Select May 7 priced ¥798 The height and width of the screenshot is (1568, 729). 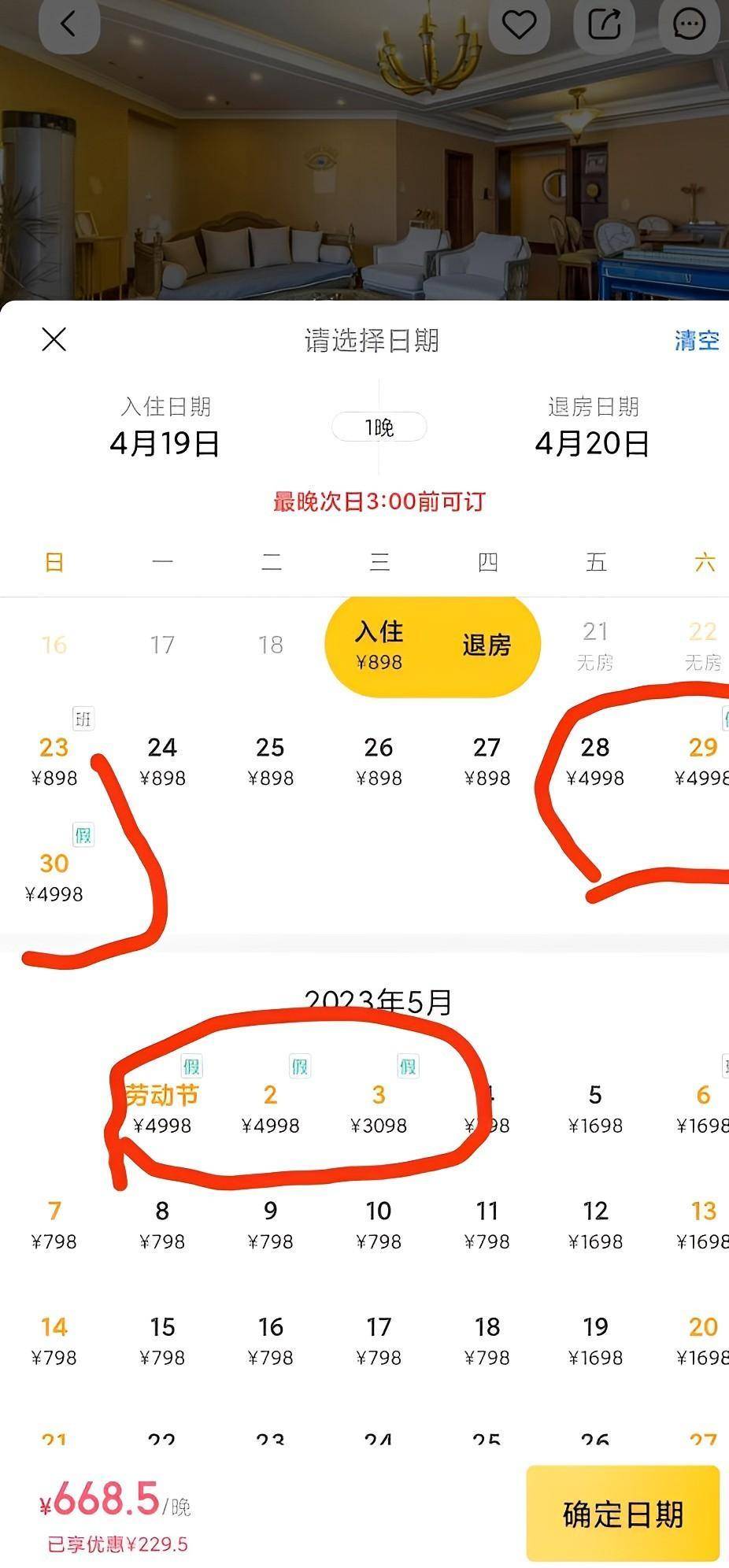point(54,1224)
